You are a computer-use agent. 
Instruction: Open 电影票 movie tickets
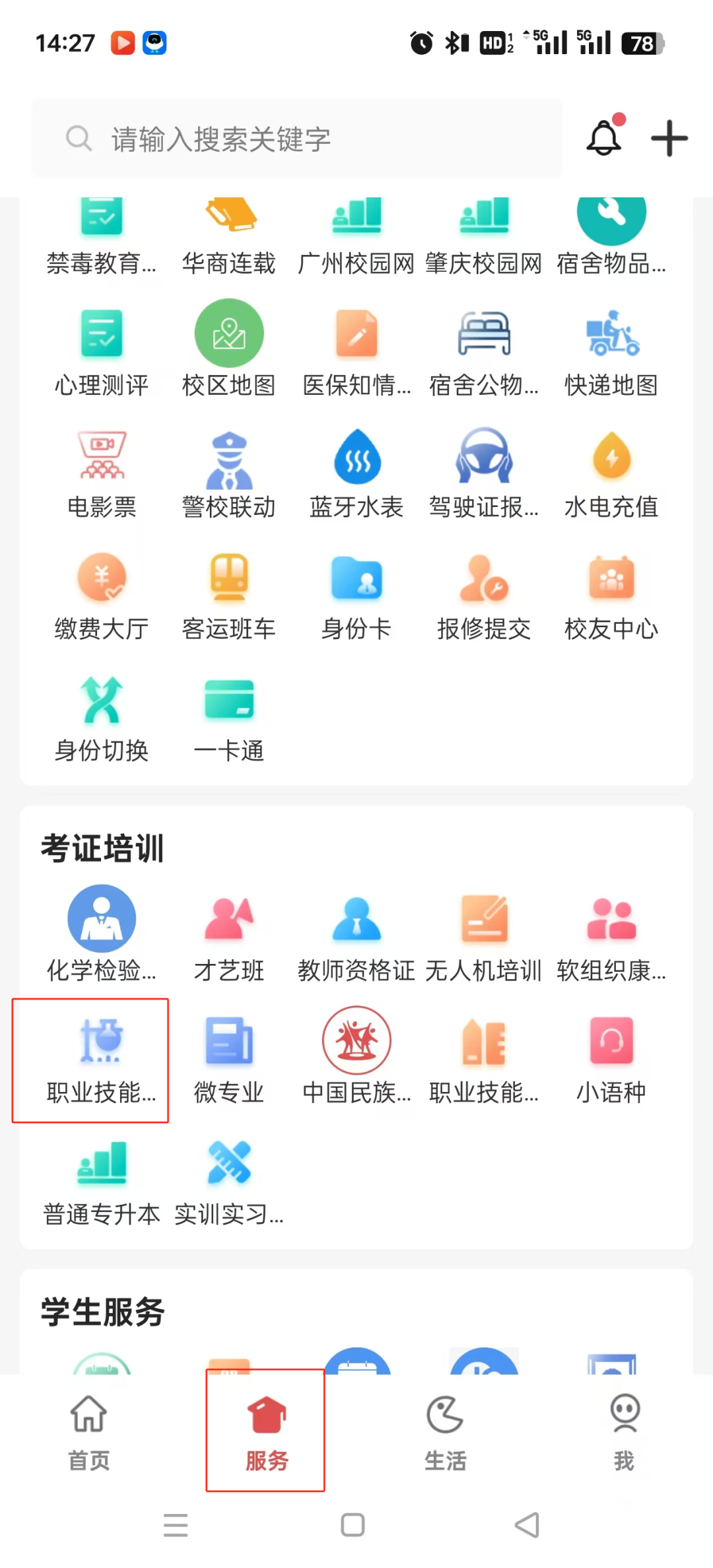point(102,470)
